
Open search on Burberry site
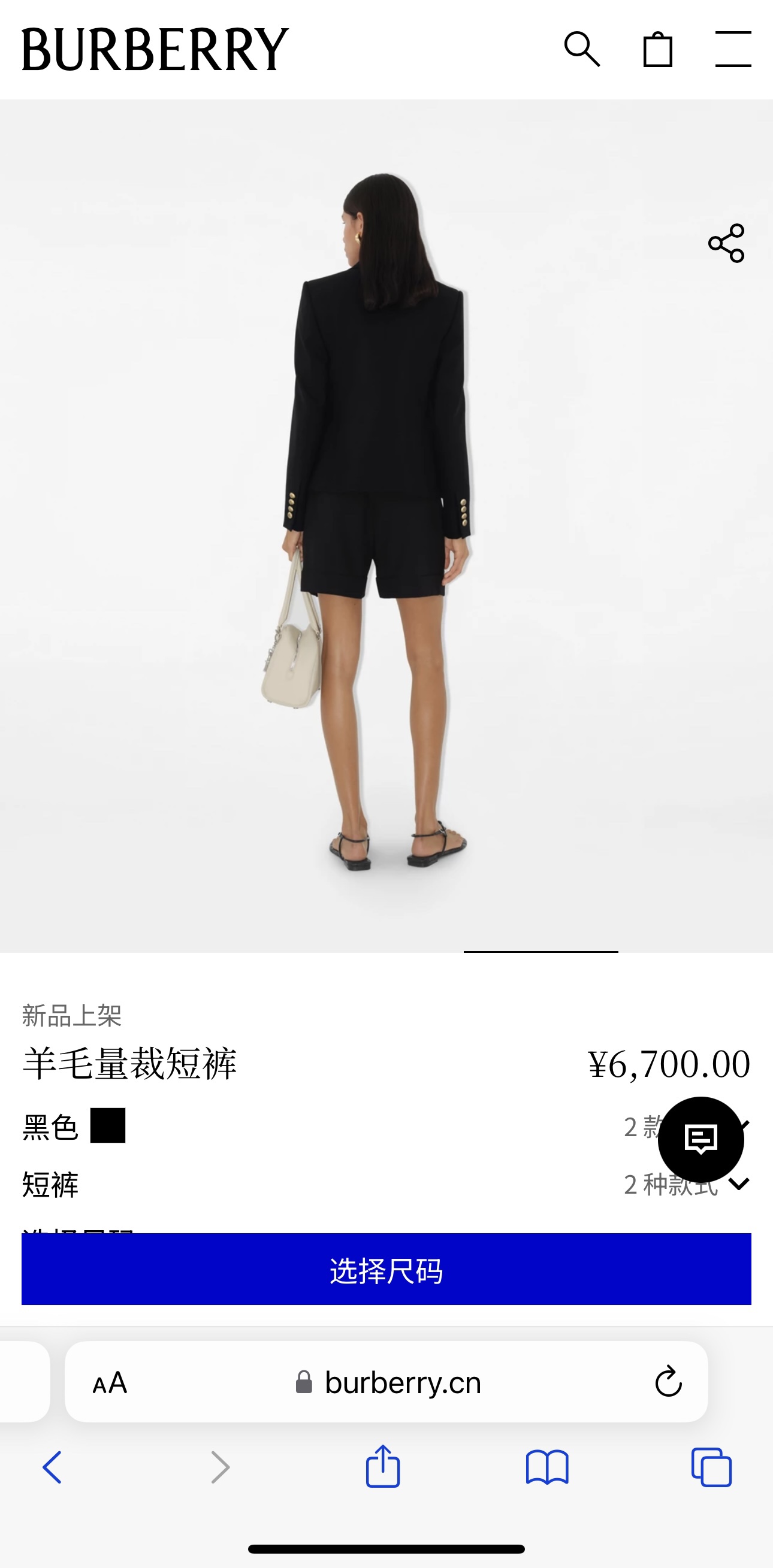(582, 49)
